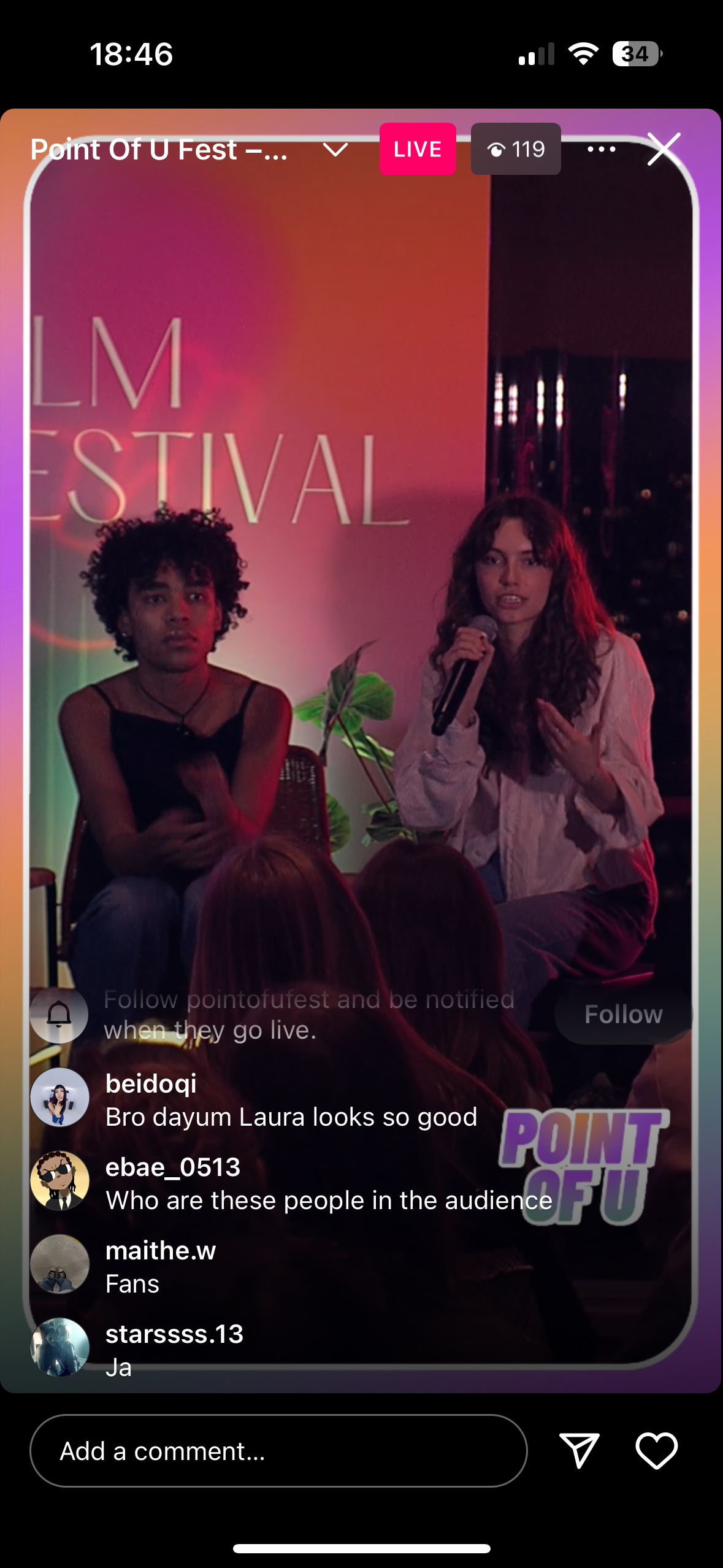Viewport: 723px width, 1568px height.
Task: View the 119 viewers list
Action: (516, 149)
